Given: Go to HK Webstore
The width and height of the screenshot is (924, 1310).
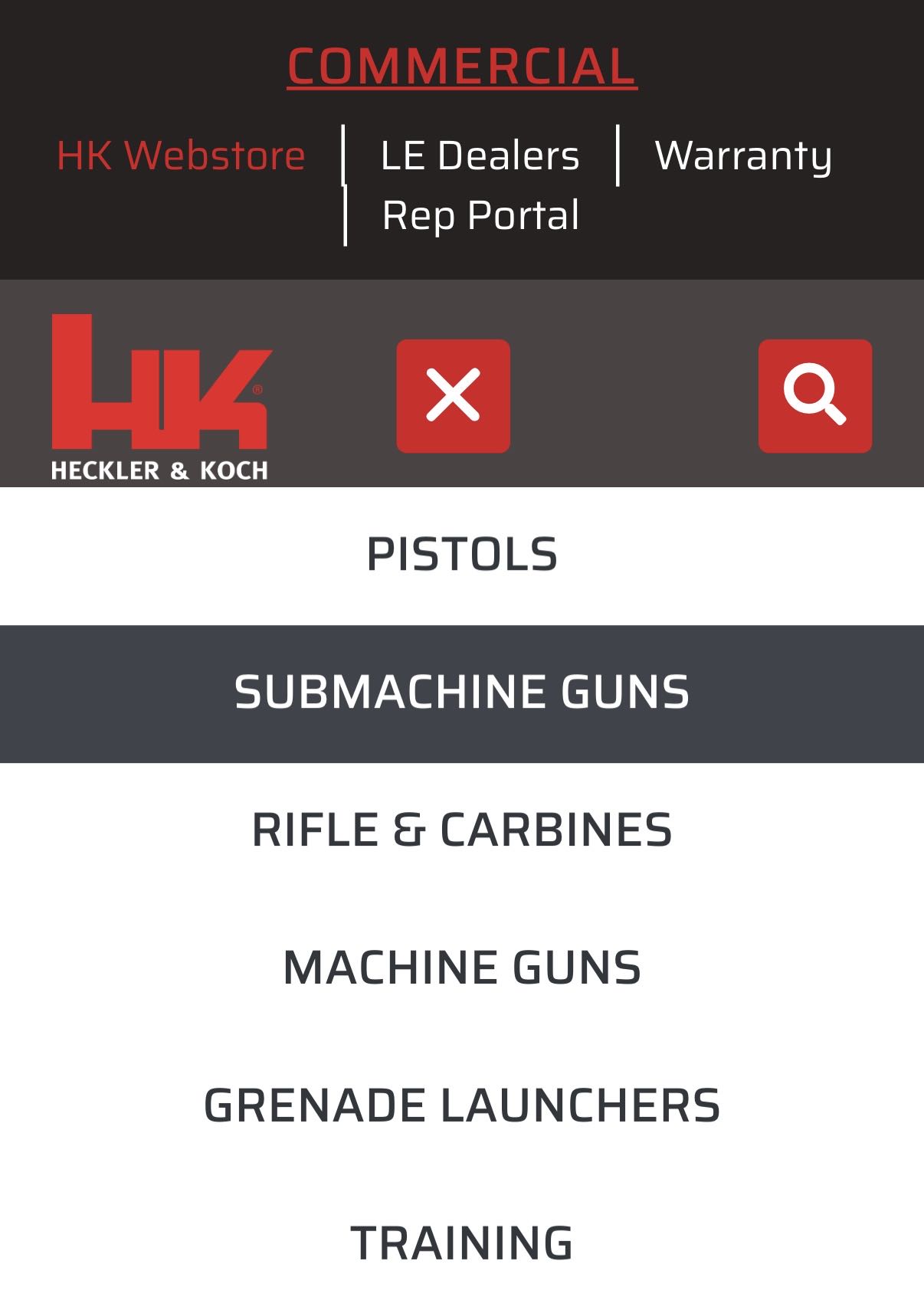Looking at the screenshot, I should click(x=181, y=156).
